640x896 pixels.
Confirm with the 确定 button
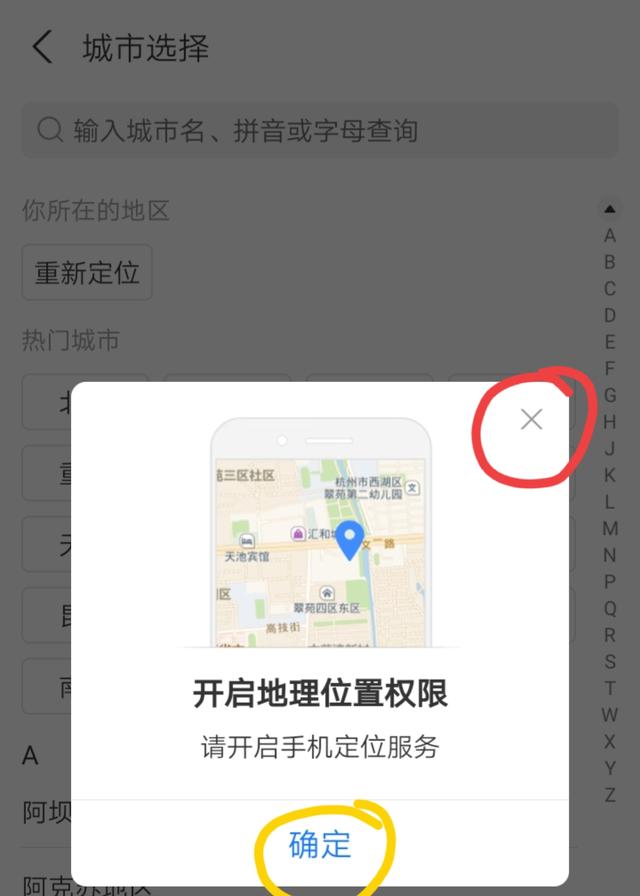click(320, 844)
